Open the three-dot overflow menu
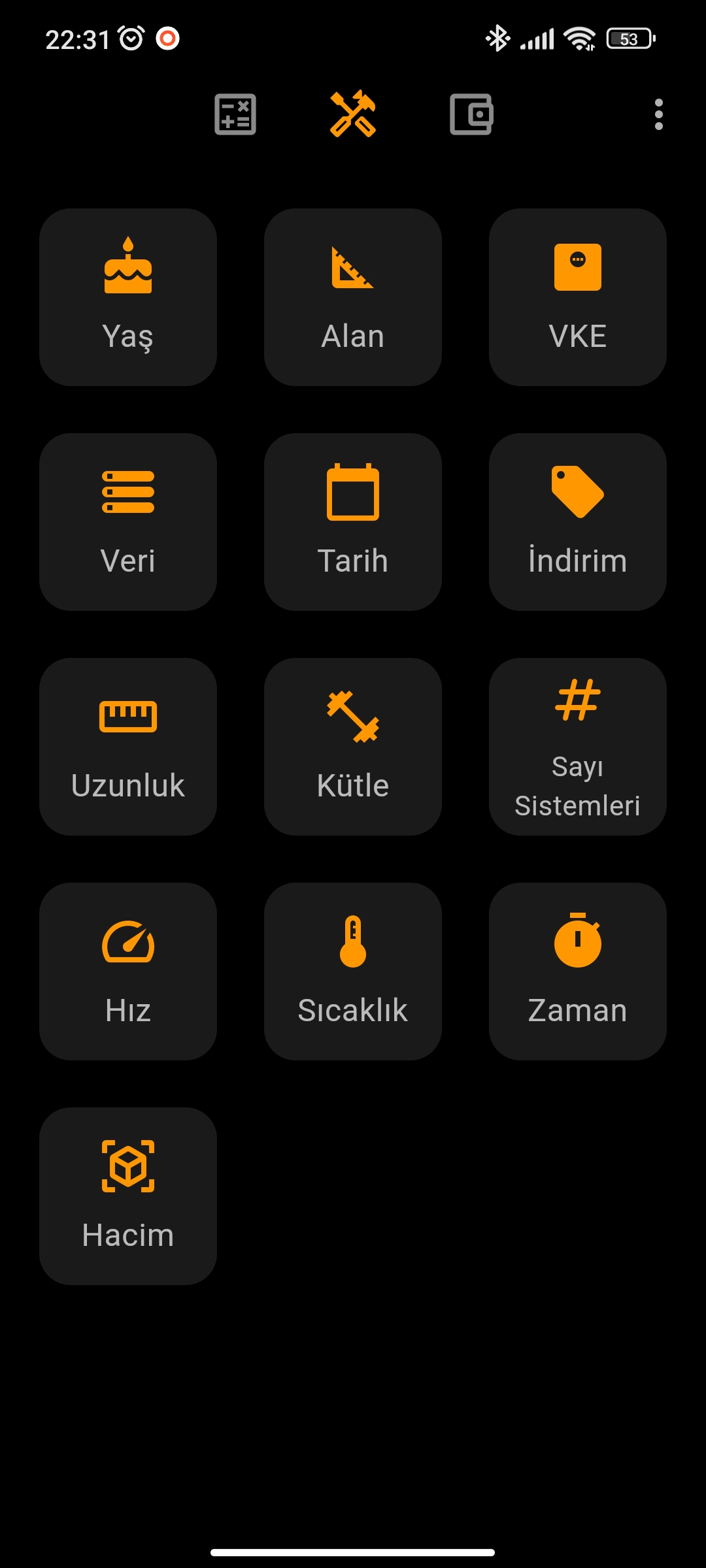Image resolution: width=706 pixels, height=1568 pixels. (x=658, y=116)
